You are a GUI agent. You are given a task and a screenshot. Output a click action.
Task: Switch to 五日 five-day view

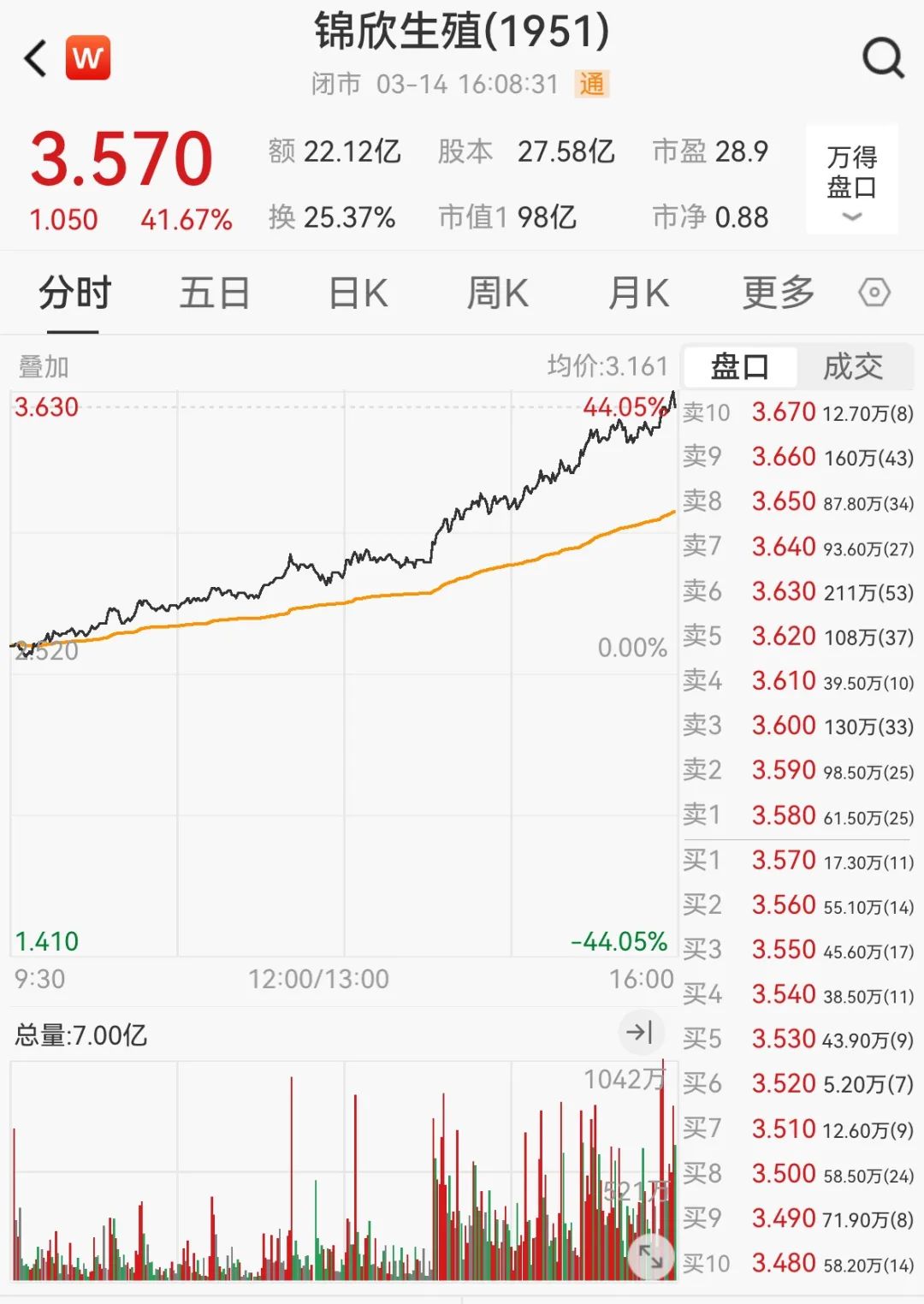click(x=214, y=292)
